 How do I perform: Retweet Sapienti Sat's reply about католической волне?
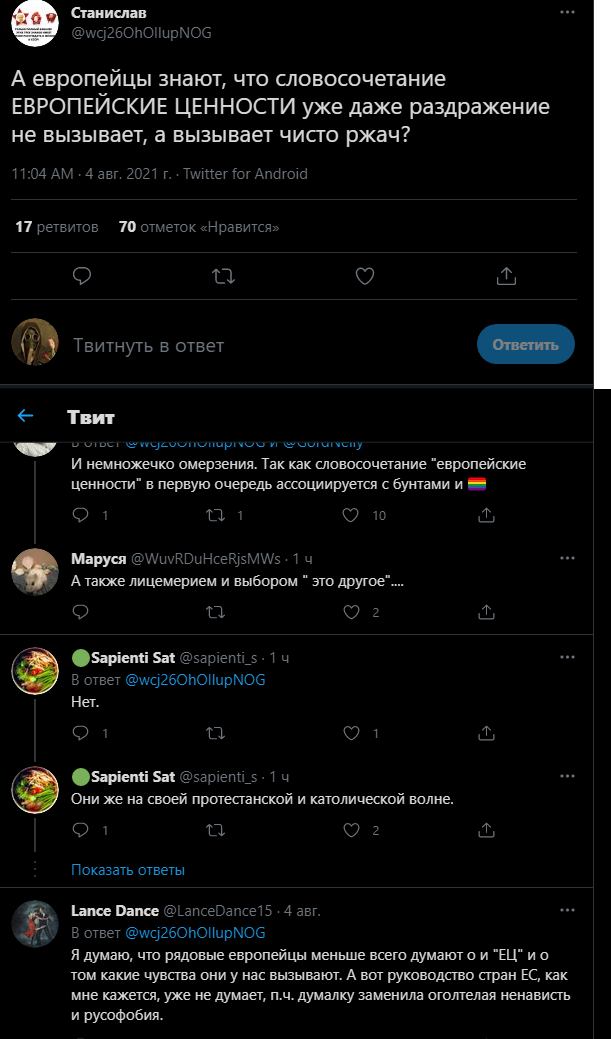click(216, 830)
